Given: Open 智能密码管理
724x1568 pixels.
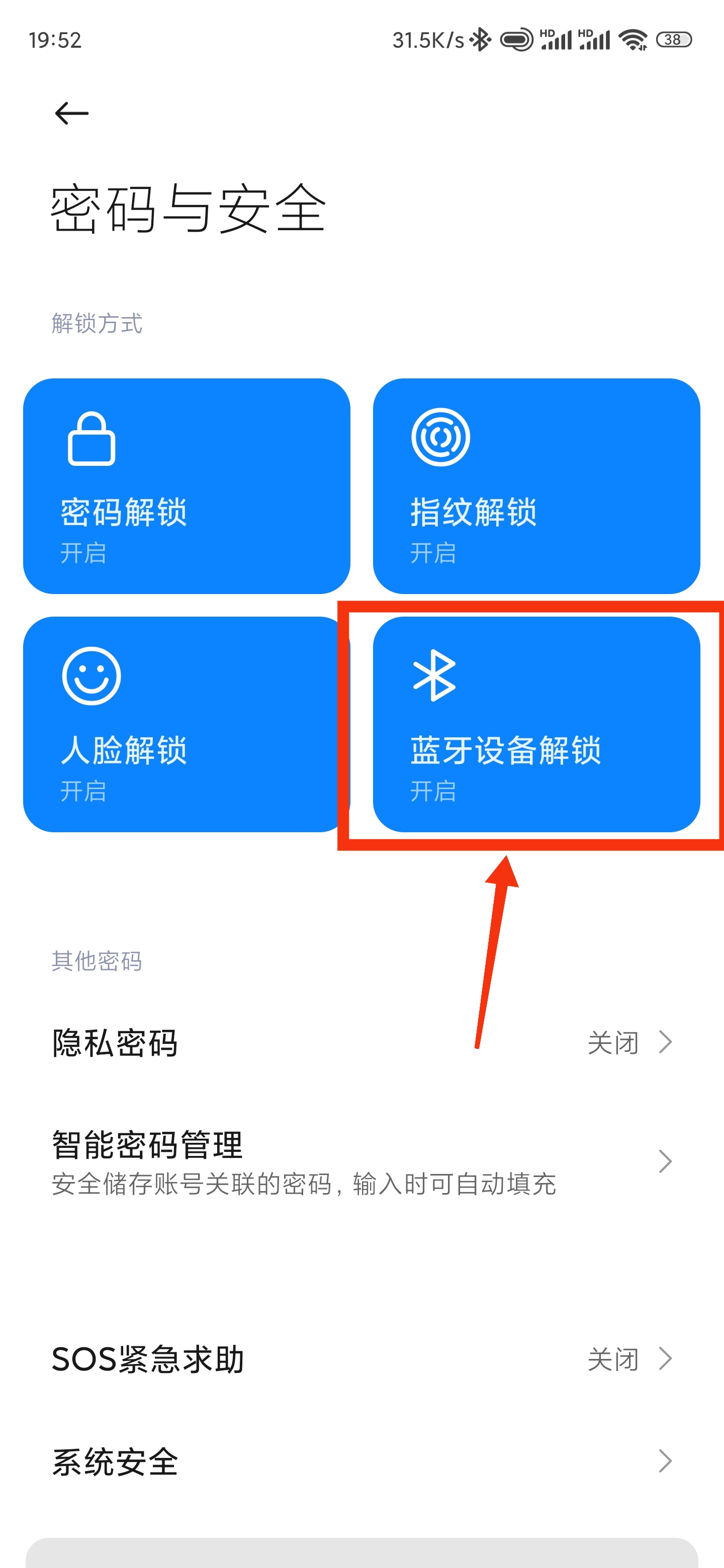Looking at the screenshot, I should click(x=361, y=1161).
